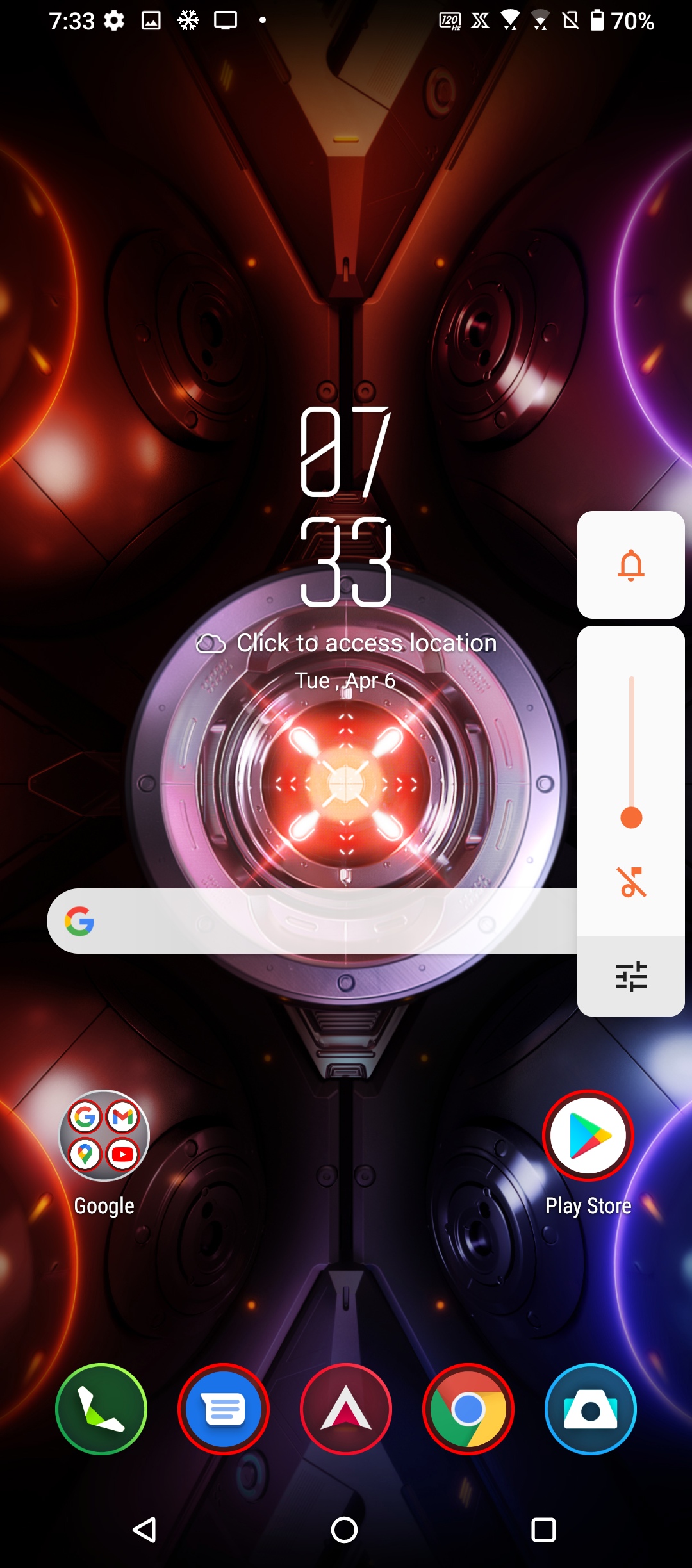Tap the navigation bar back button
The image size is (692, 1568).
145,1530
